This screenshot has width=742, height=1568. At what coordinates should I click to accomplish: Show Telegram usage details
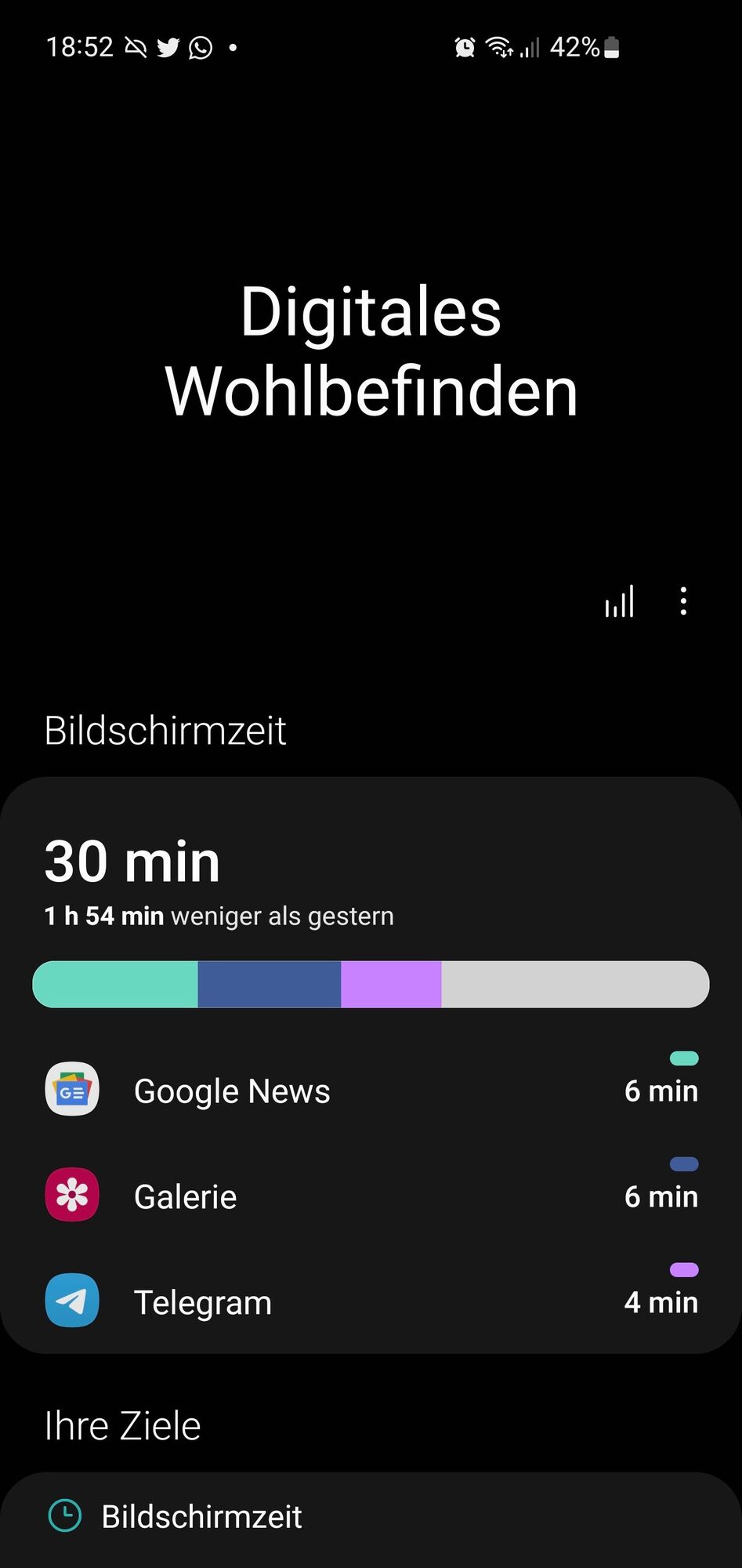click(371, 1301)
